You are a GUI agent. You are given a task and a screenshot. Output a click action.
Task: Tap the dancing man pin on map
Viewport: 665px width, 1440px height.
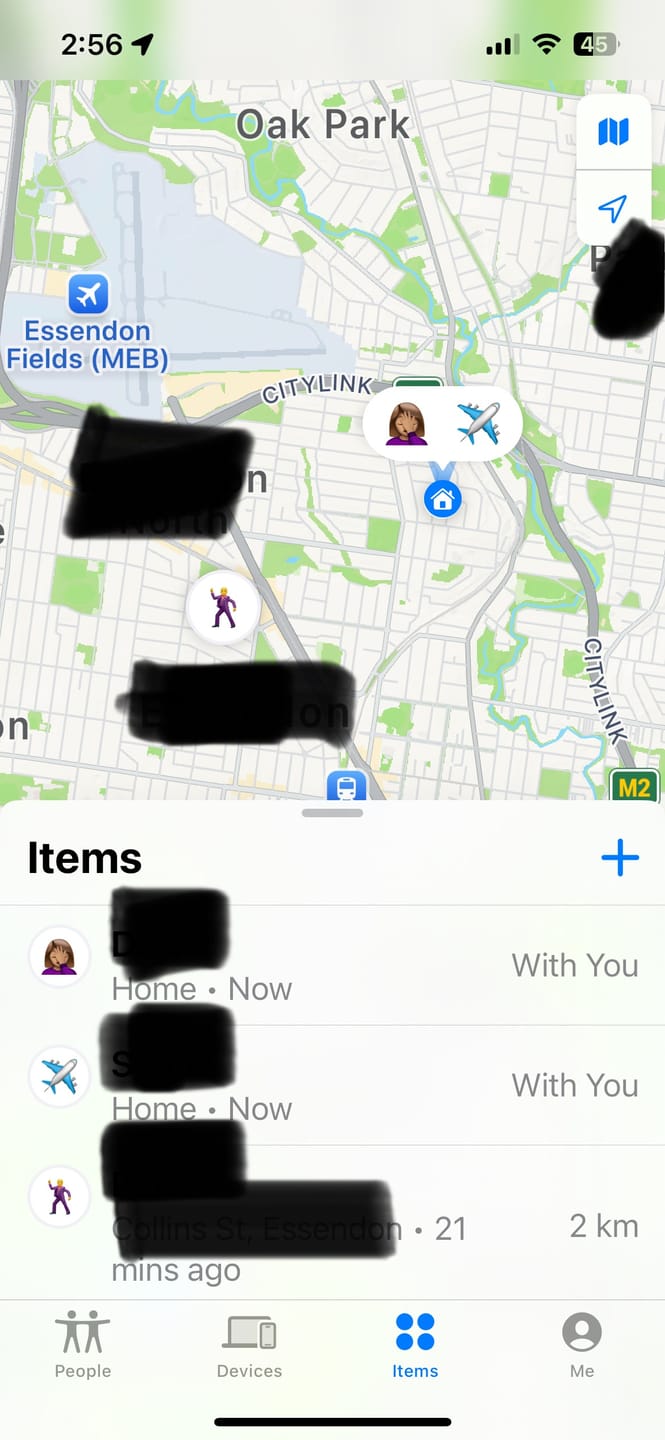point(223,607)
